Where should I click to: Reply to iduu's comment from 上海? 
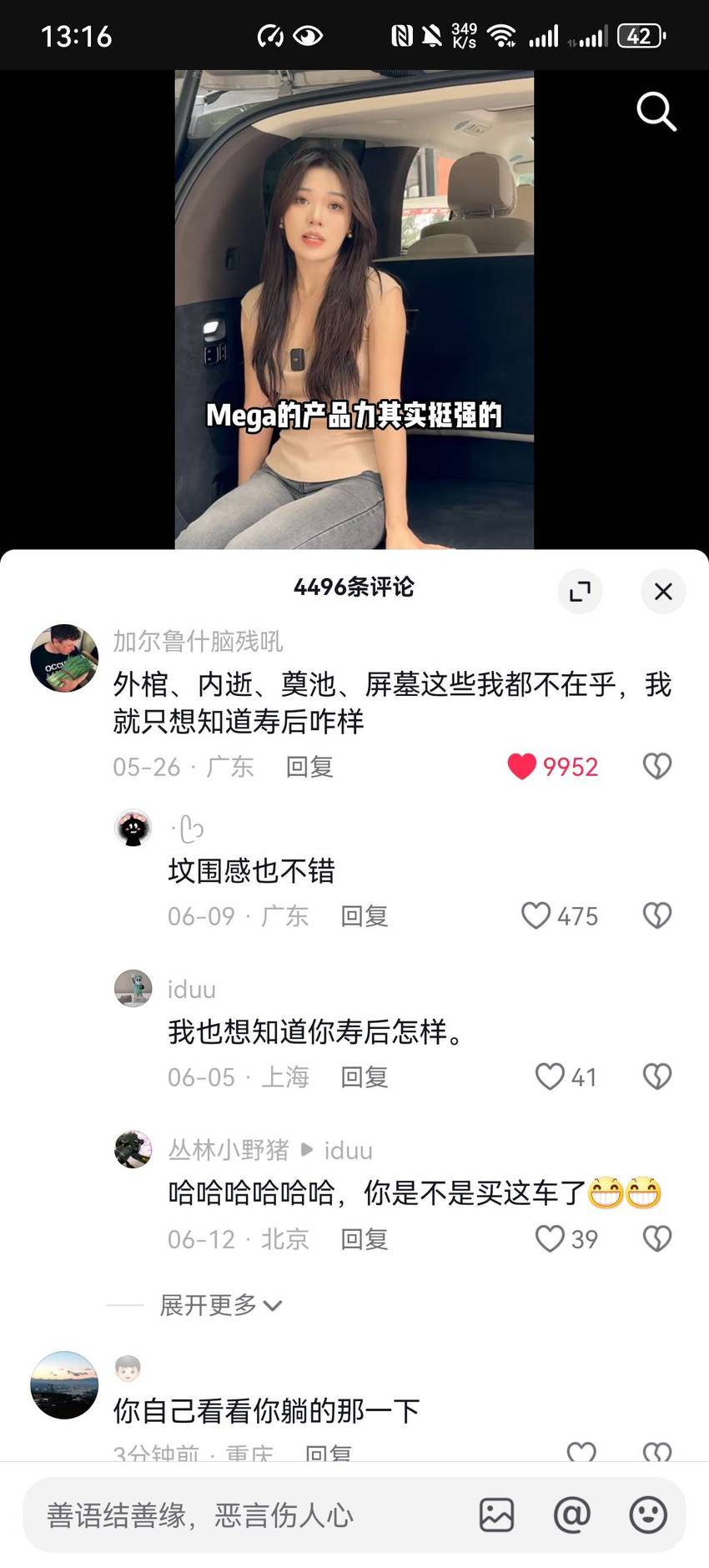(x=365, y=1076)
